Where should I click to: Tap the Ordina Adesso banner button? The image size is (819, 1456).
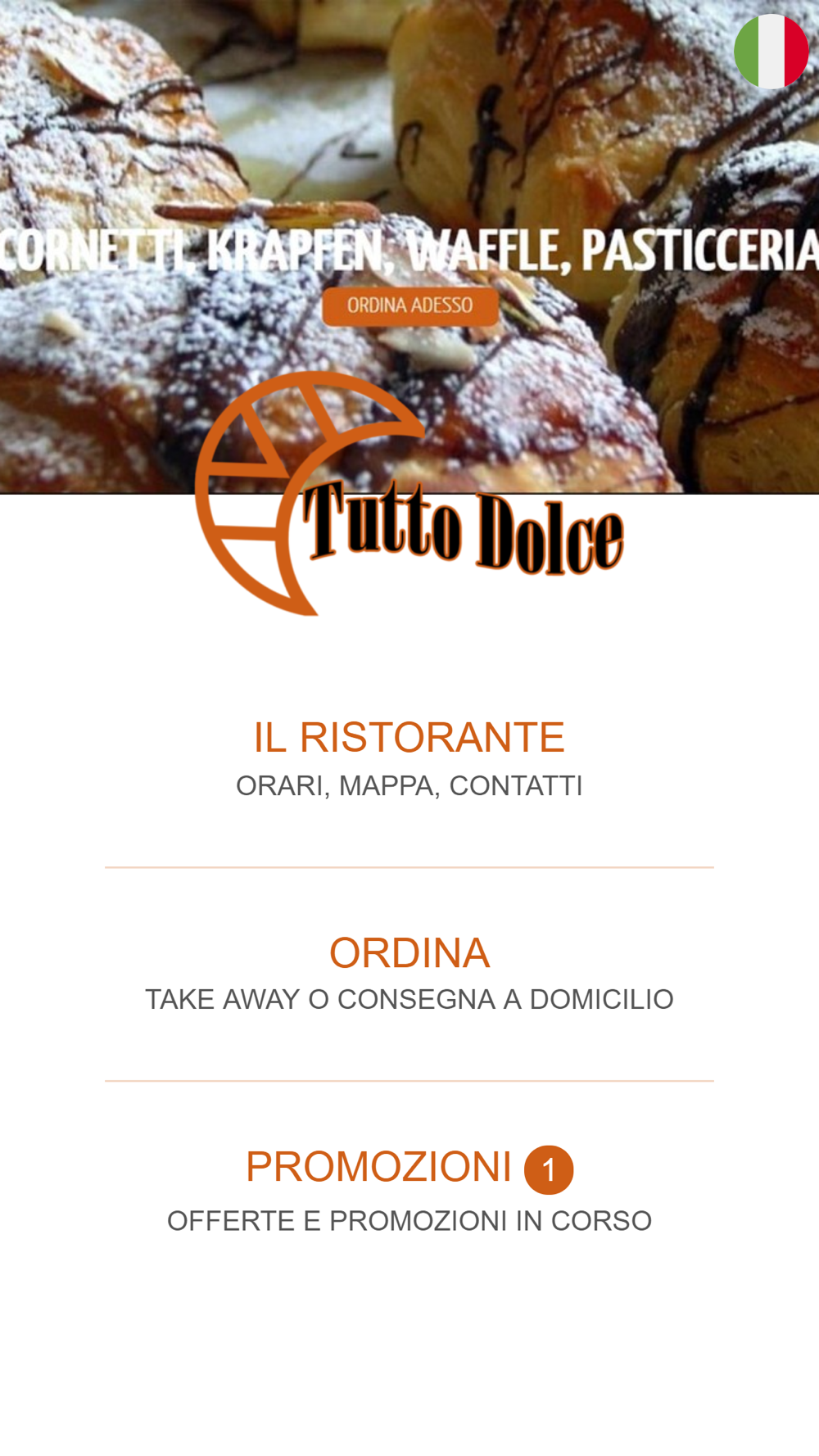pyautogui.click(x=410, y=305)
